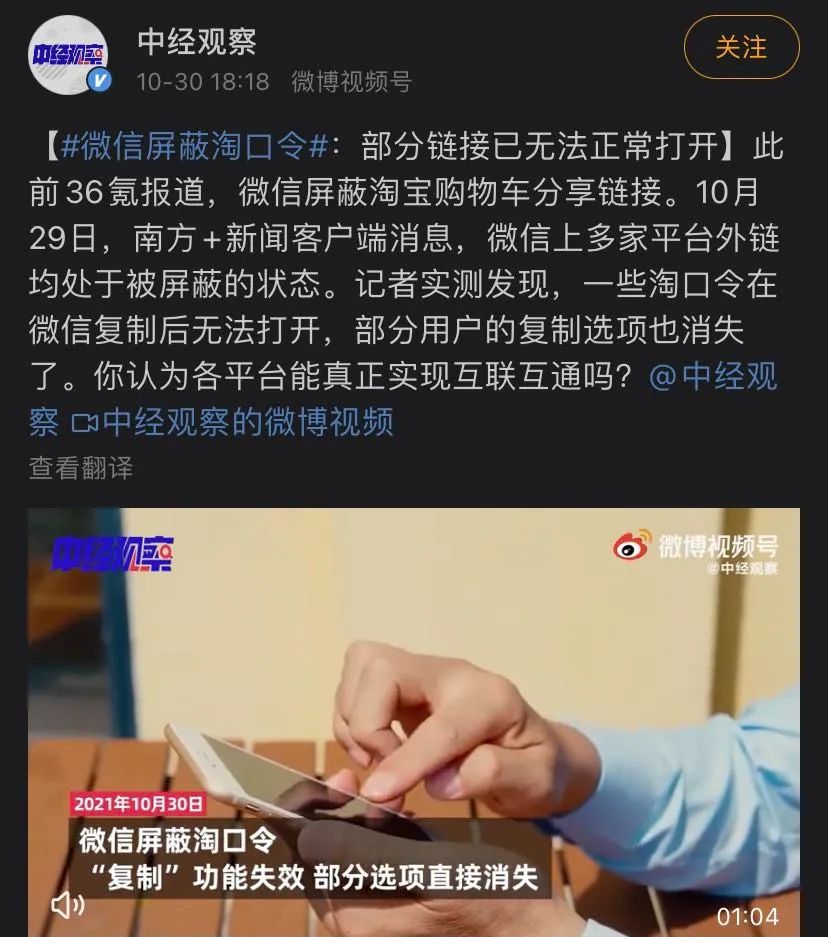
Task: Open the 中经观察 account name
Action: click(x=197, y=42)
